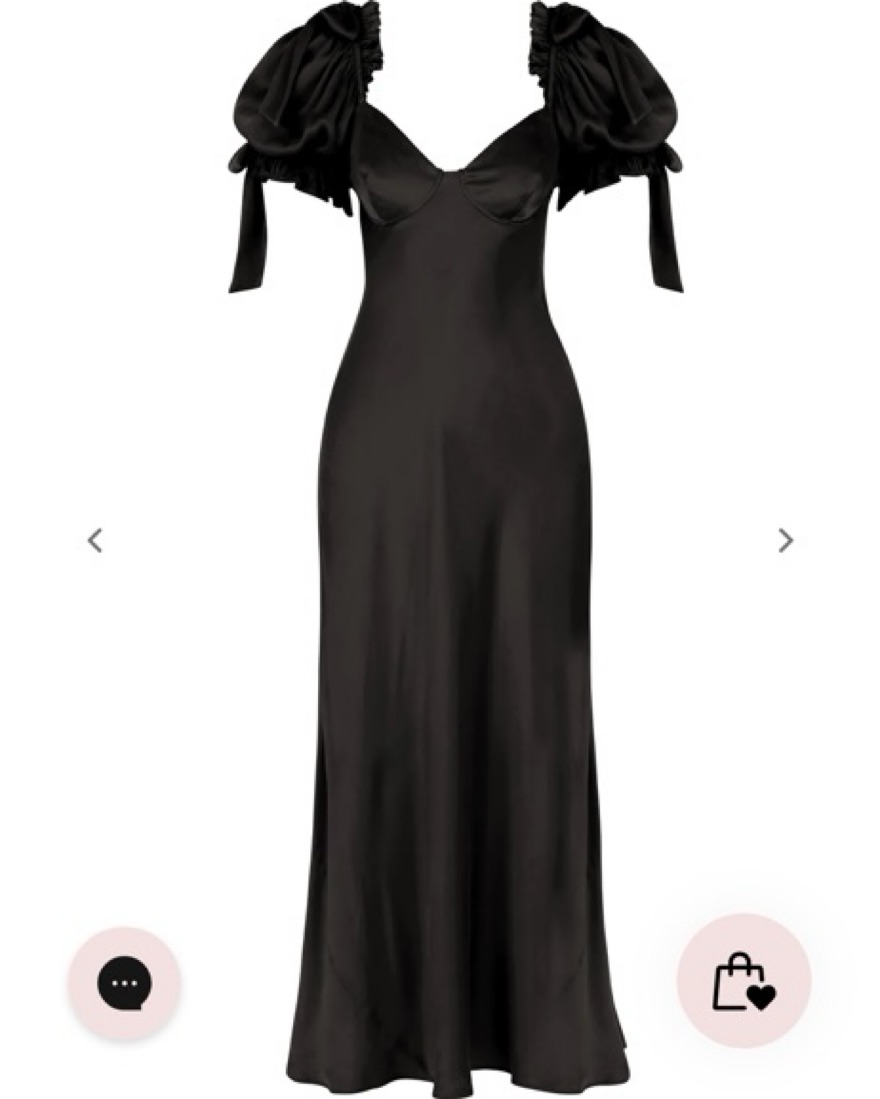Show the next product image
This screenshot has width=880, height=1099.
pos(785,541)
